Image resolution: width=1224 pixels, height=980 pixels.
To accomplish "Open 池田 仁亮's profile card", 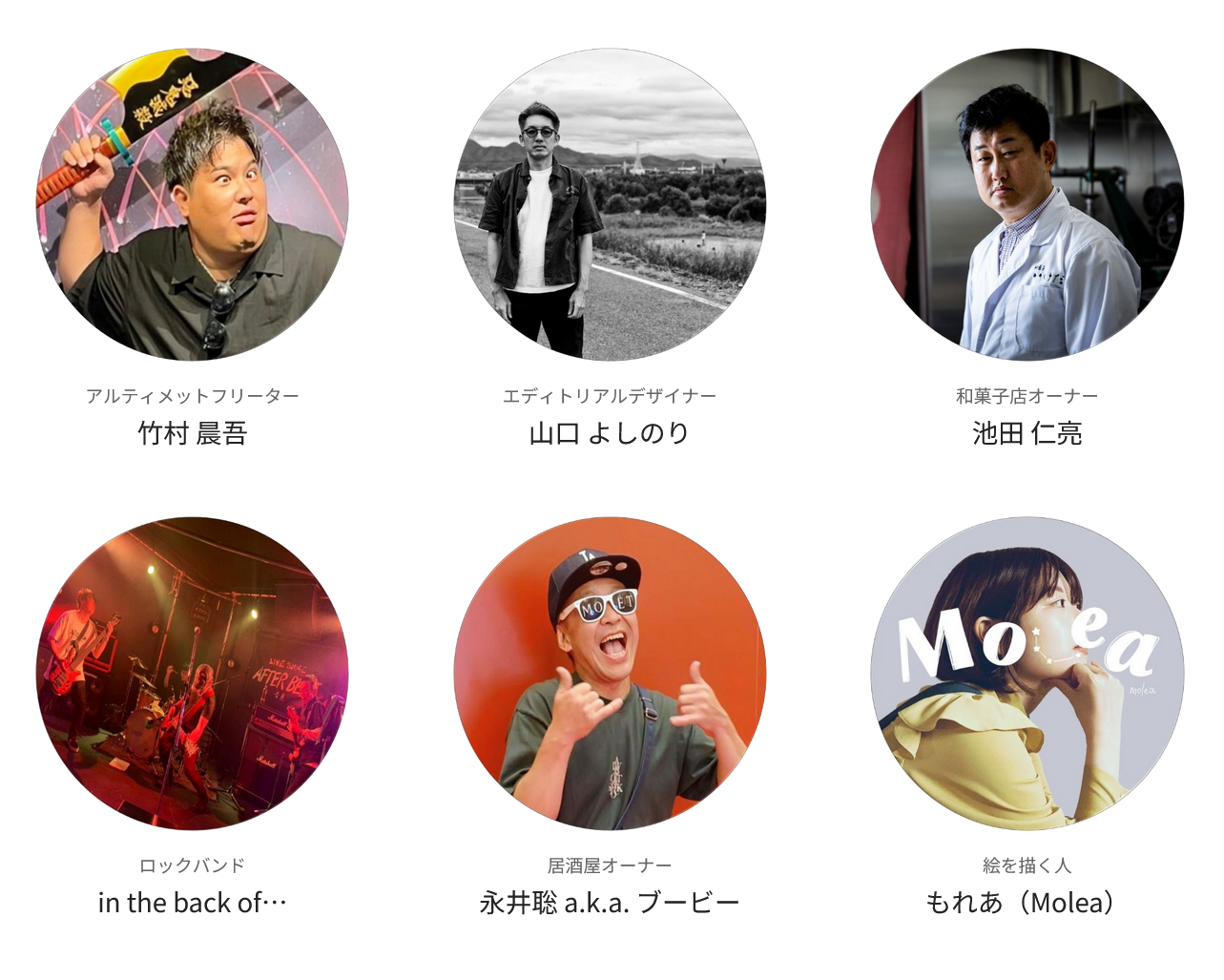I will pyautogui.click(x=1027, y=205).
